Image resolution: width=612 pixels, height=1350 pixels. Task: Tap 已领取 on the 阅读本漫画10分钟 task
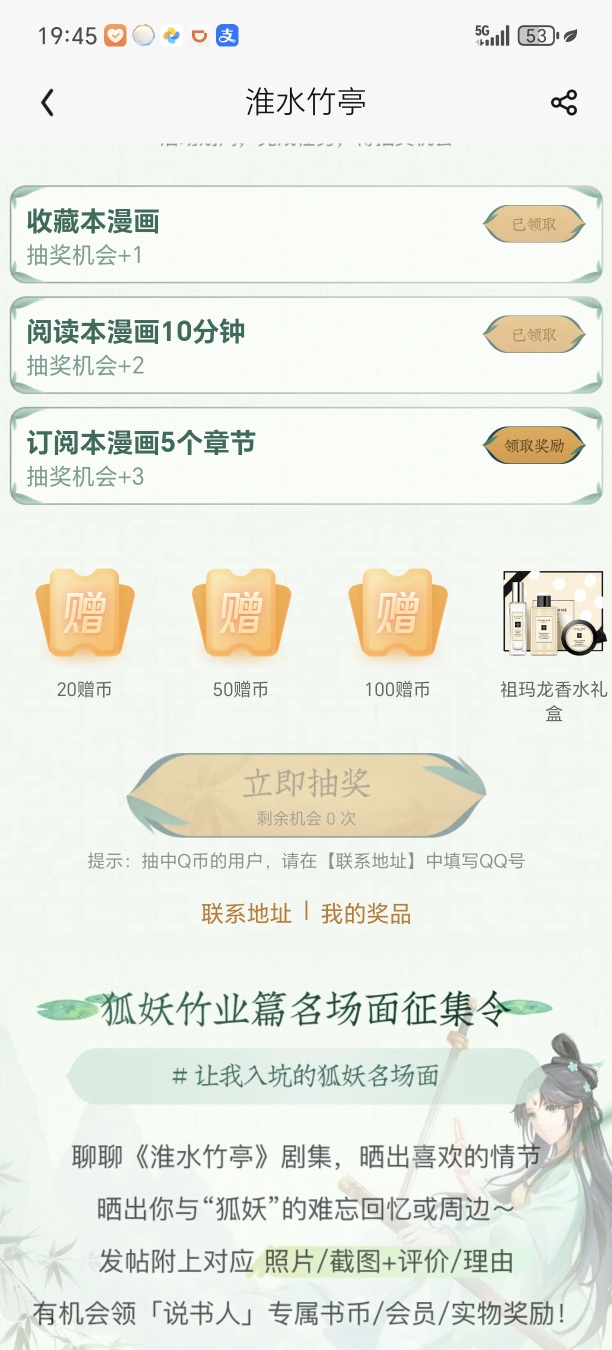coord(534,335)
